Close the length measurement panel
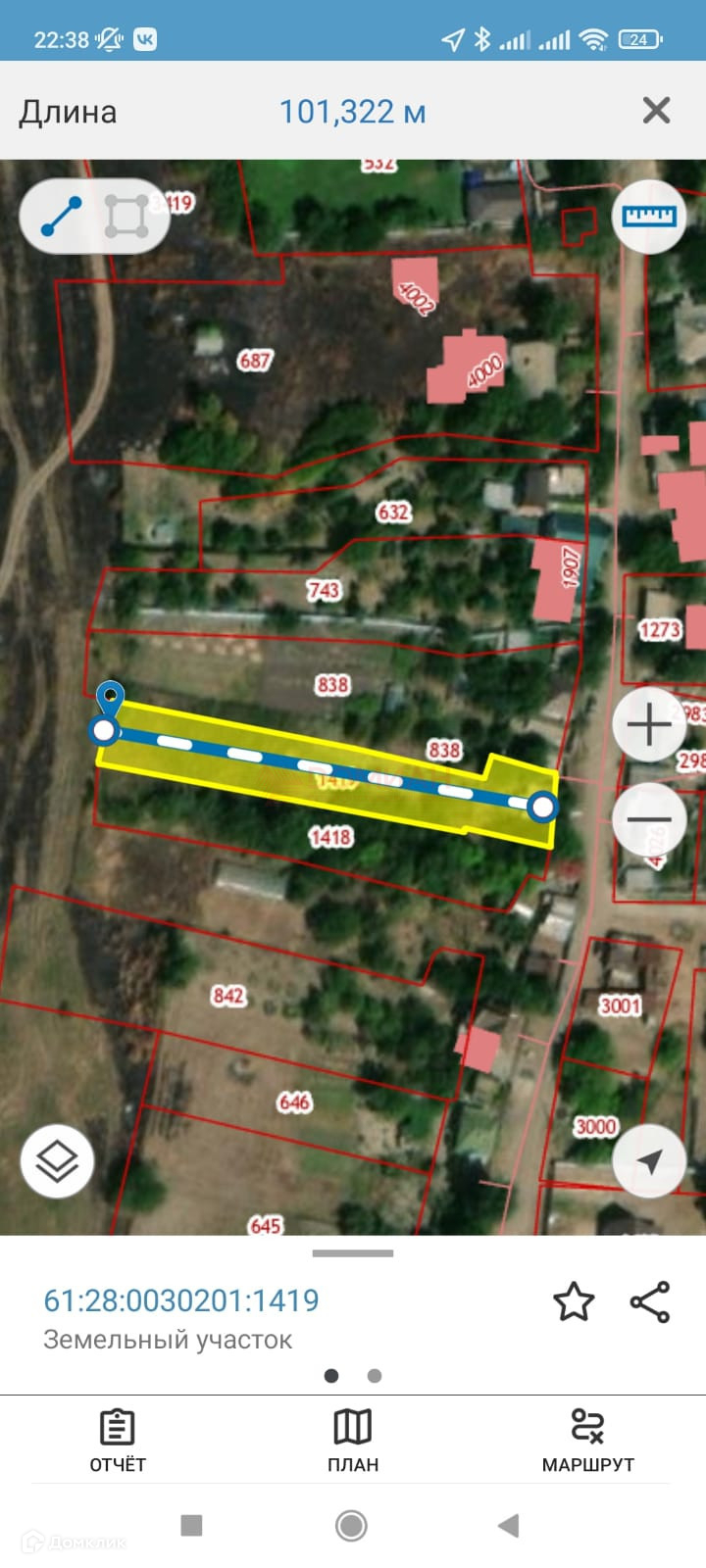706x1568 pixels. click(656, 111)
